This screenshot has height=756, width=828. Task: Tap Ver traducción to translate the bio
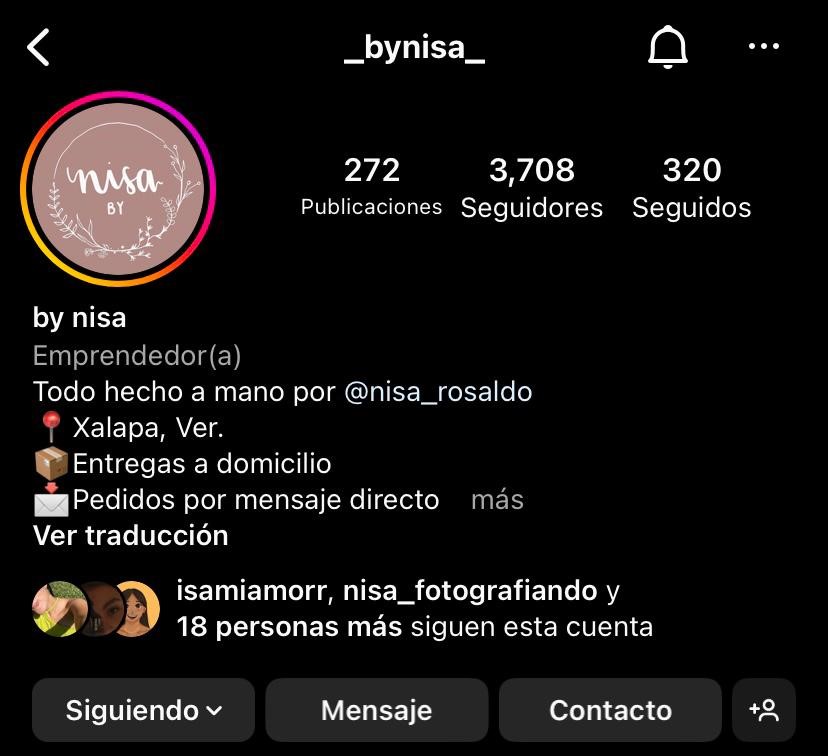coord(131,535)
